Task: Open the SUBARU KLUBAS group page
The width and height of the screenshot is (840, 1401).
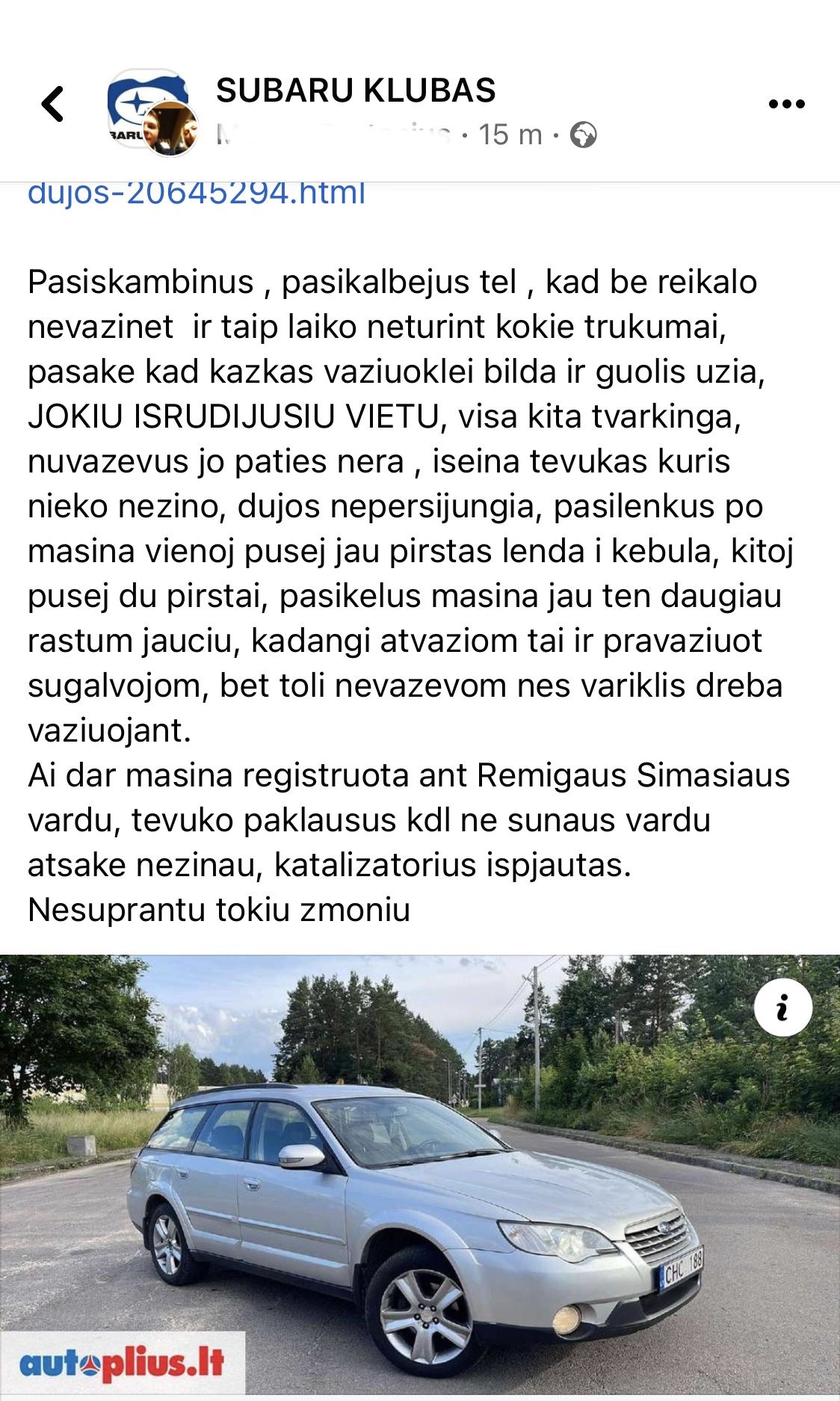Action: (356, 90)
